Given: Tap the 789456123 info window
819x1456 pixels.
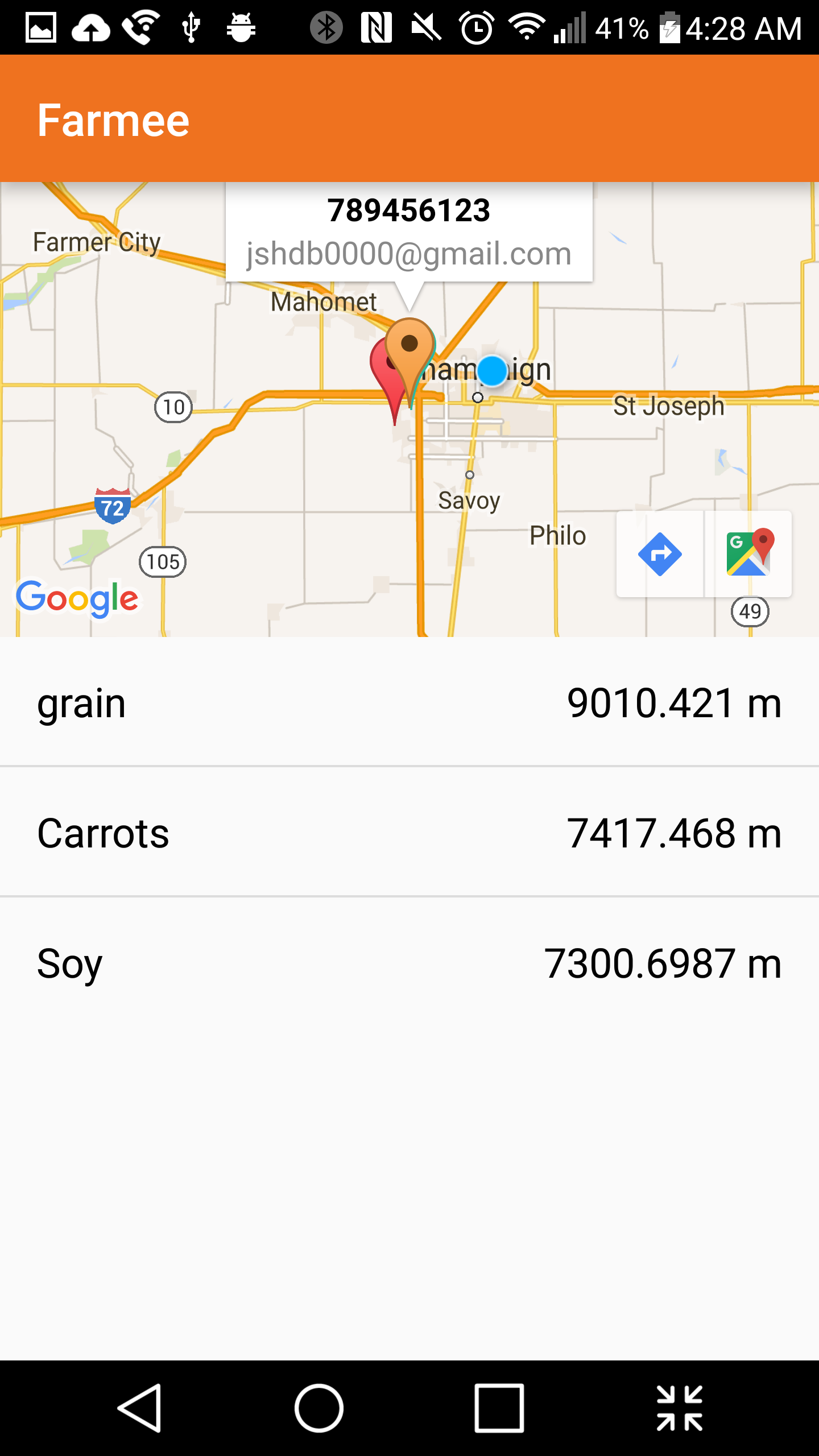Looking at the screenshot, I should (409, 232).
